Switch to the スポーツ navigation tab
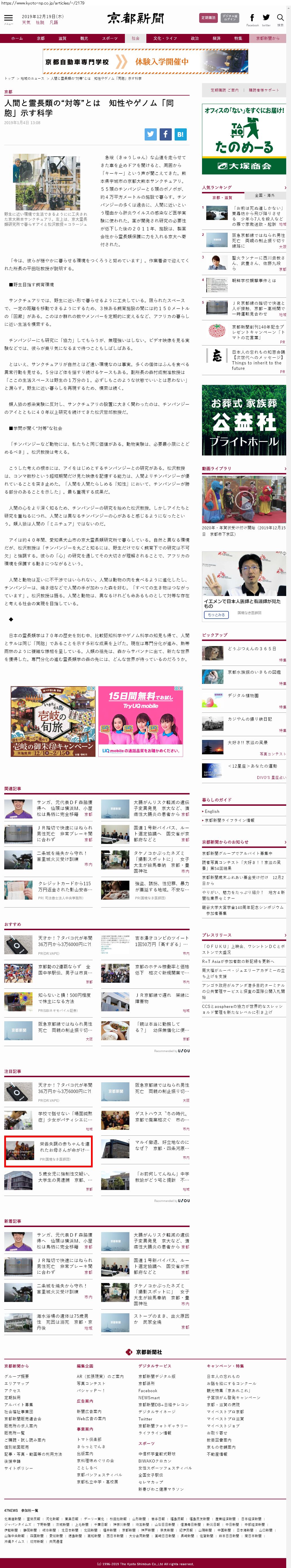This screenshot has width=291, height=1568. (110, 38)
